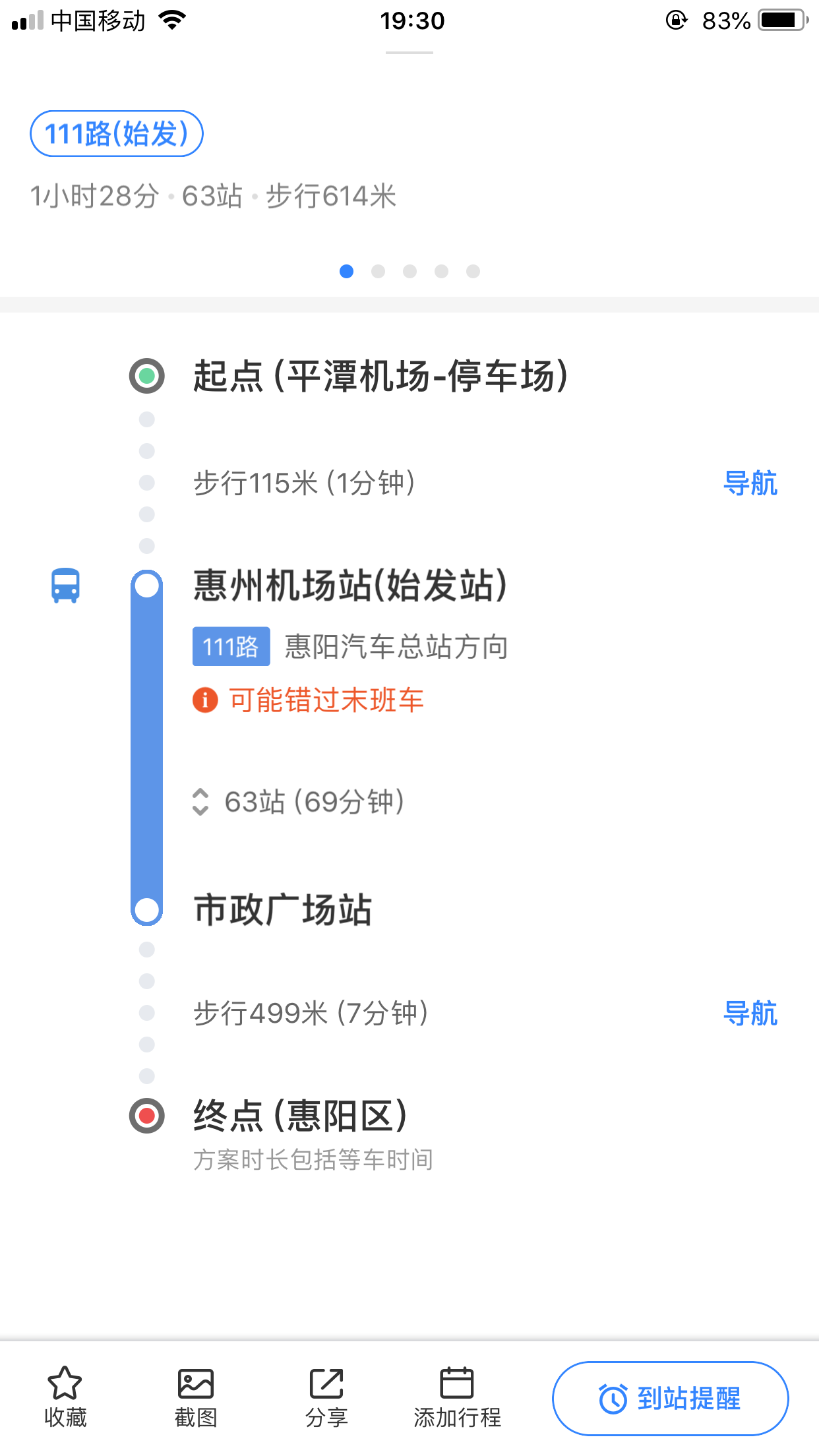Image resolution: width=819 pixels, height=1456 pixels.
Task: Tap 导航 for the 499米 walk
Action: (x=750, y=1014)
